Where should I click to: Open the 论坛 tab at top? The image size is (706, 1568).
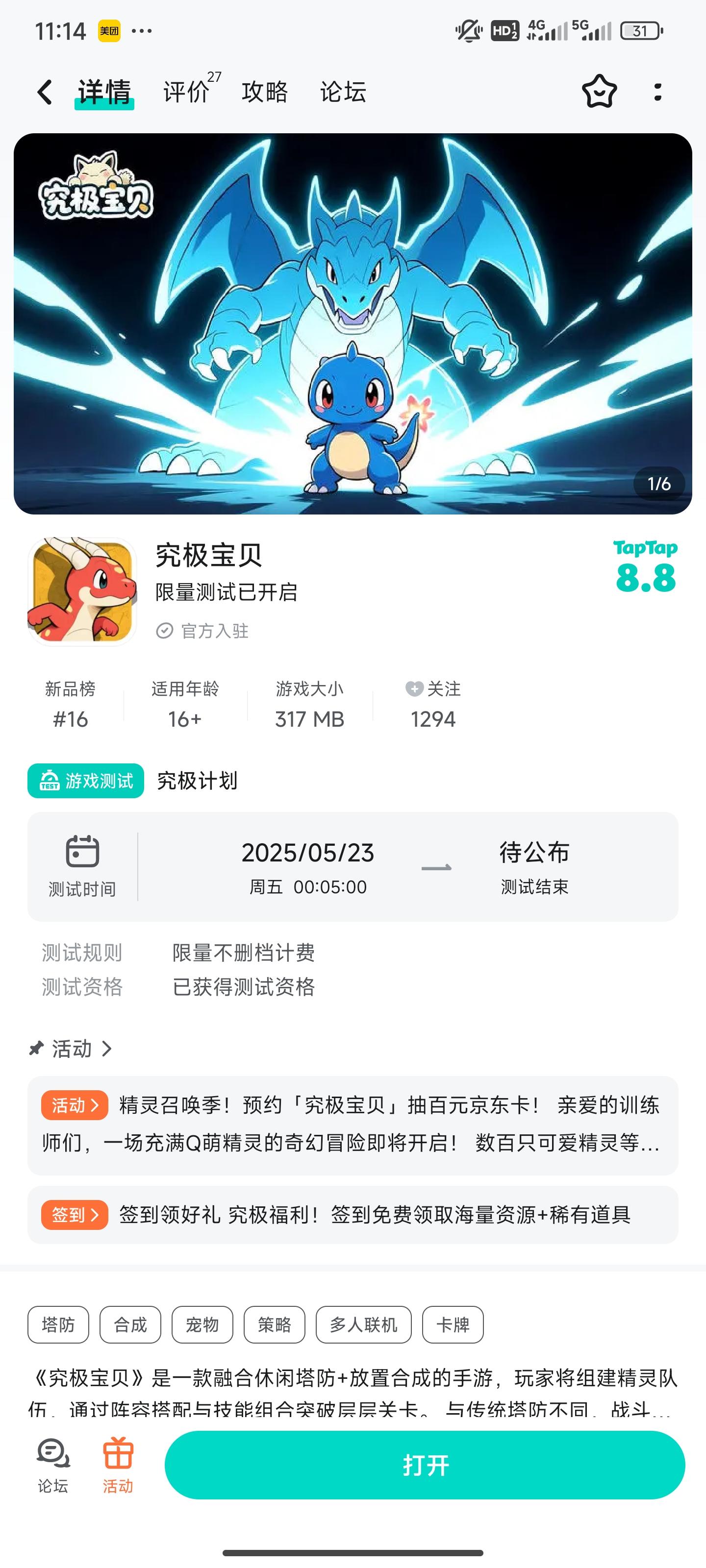point(343,92)
